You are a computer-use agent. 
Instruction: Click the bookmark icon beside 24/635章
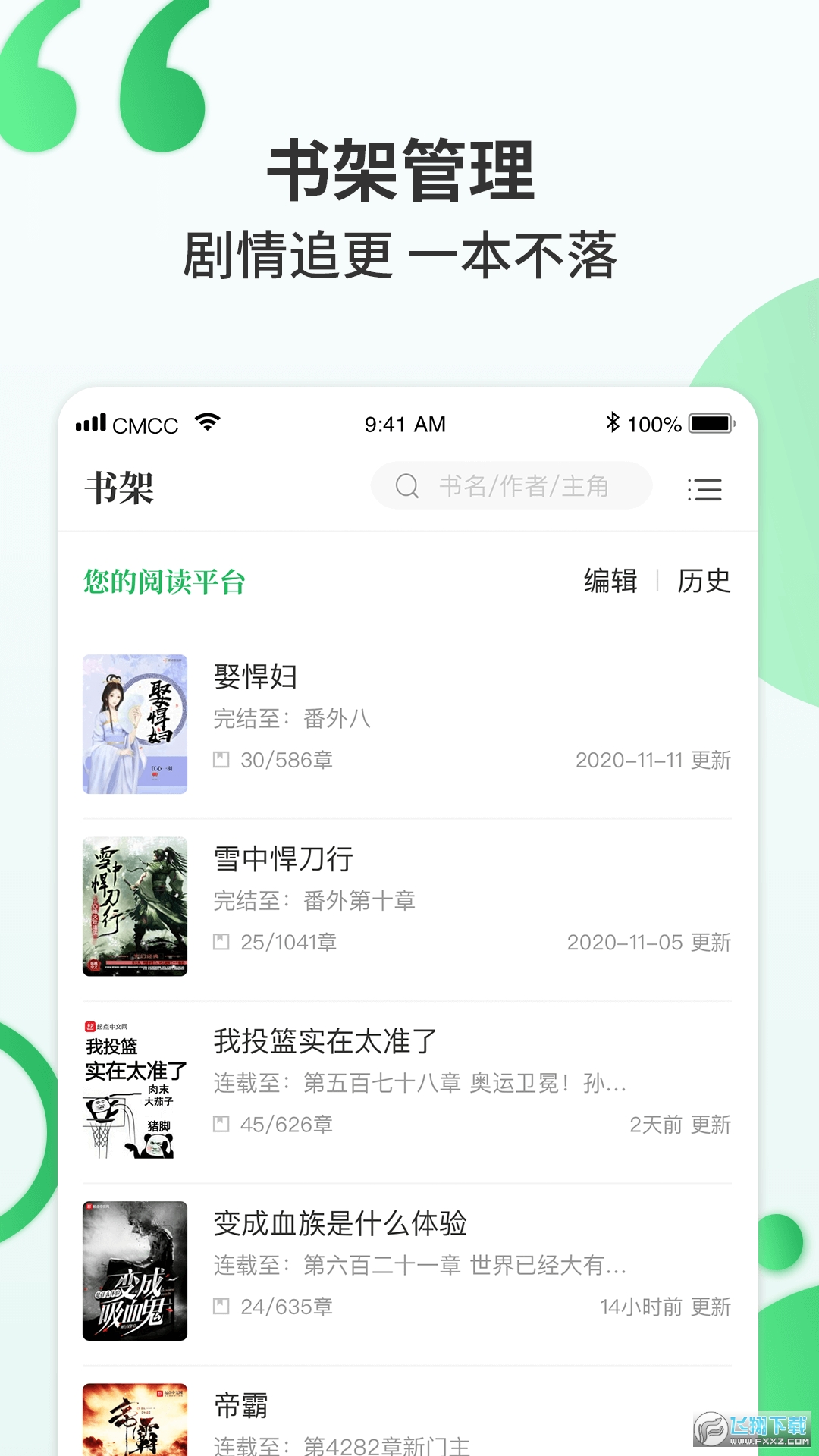click(x=221, y=1307)
